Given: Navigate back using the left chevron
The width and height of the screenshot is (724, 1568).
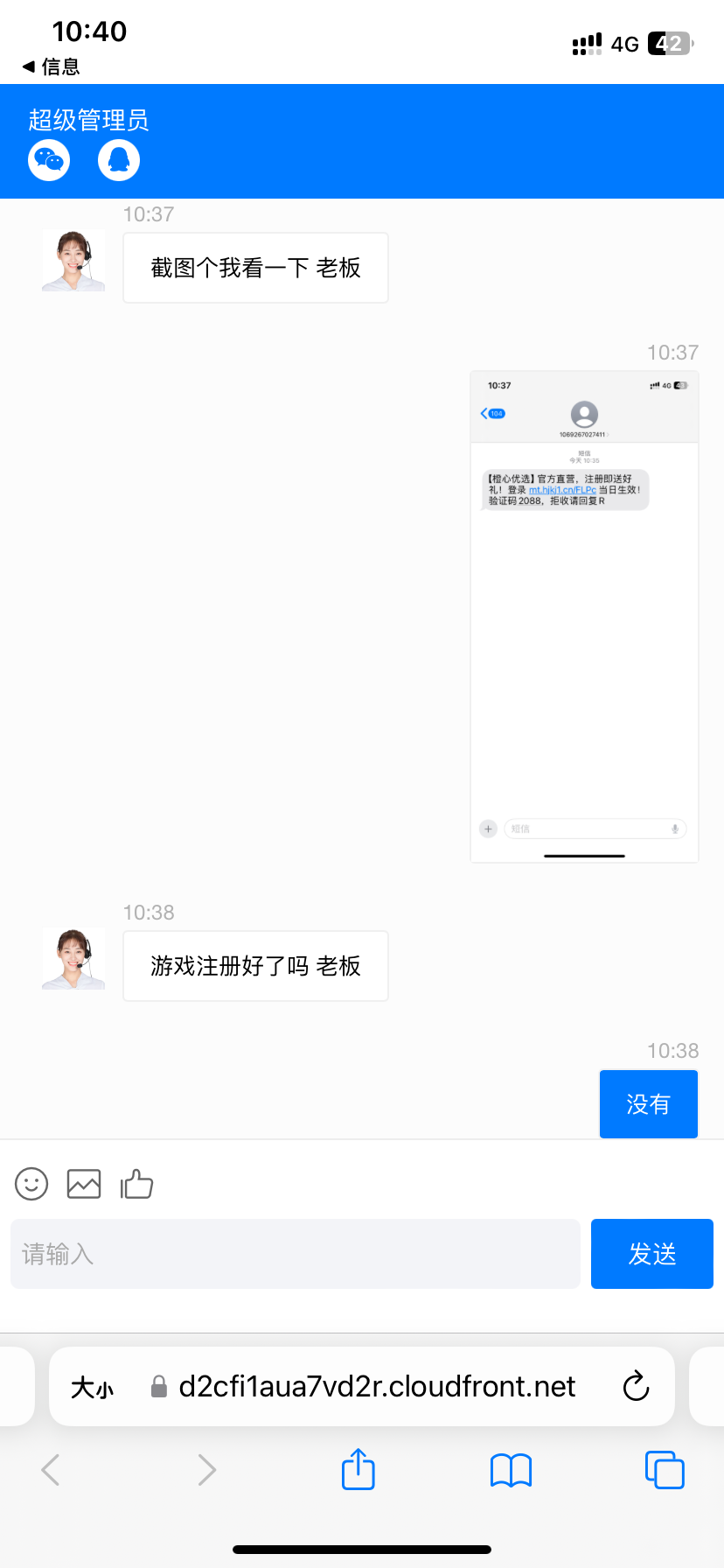Looking at the screenshot, I should click(x=50, y=1469).
